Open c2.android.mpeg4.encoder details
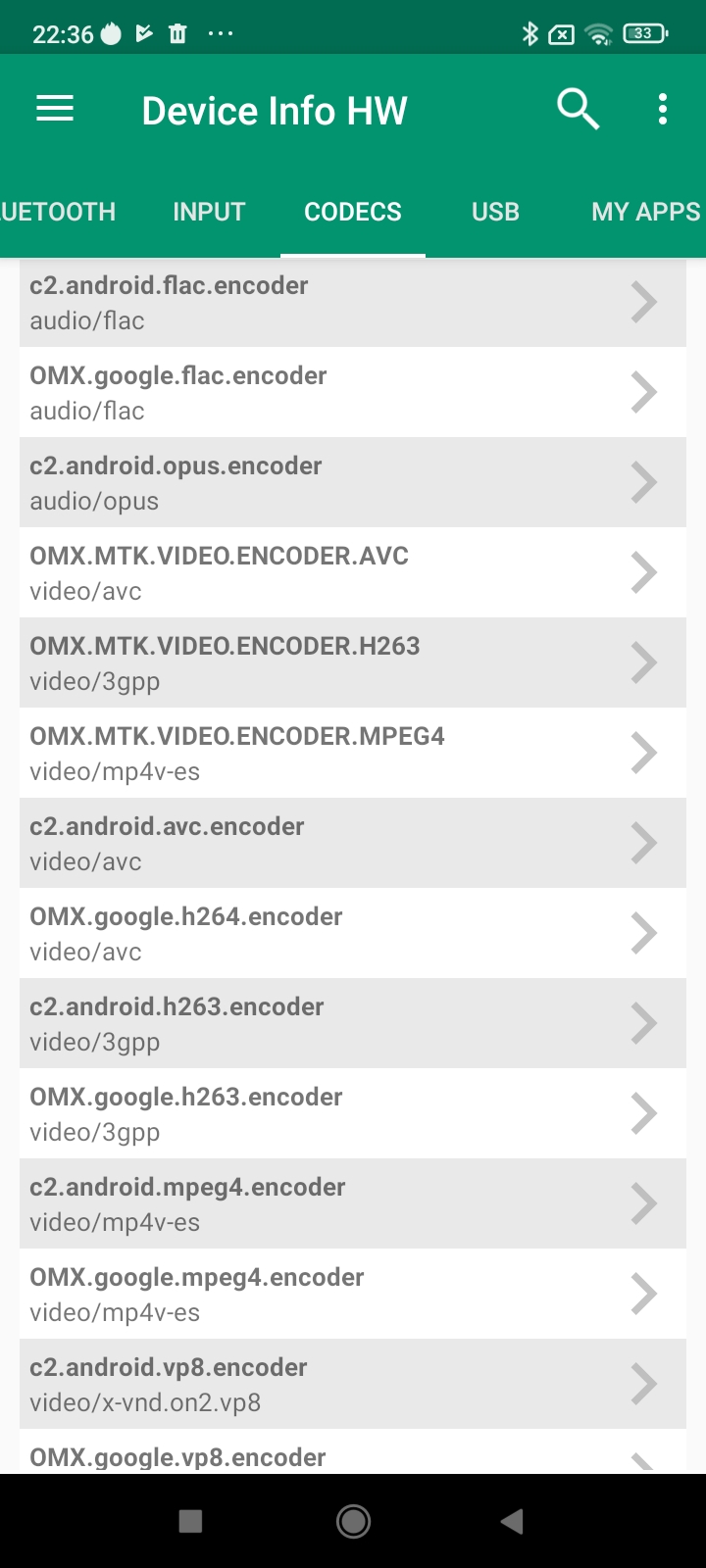The image size is (706, 1568). coord(353,1203)
